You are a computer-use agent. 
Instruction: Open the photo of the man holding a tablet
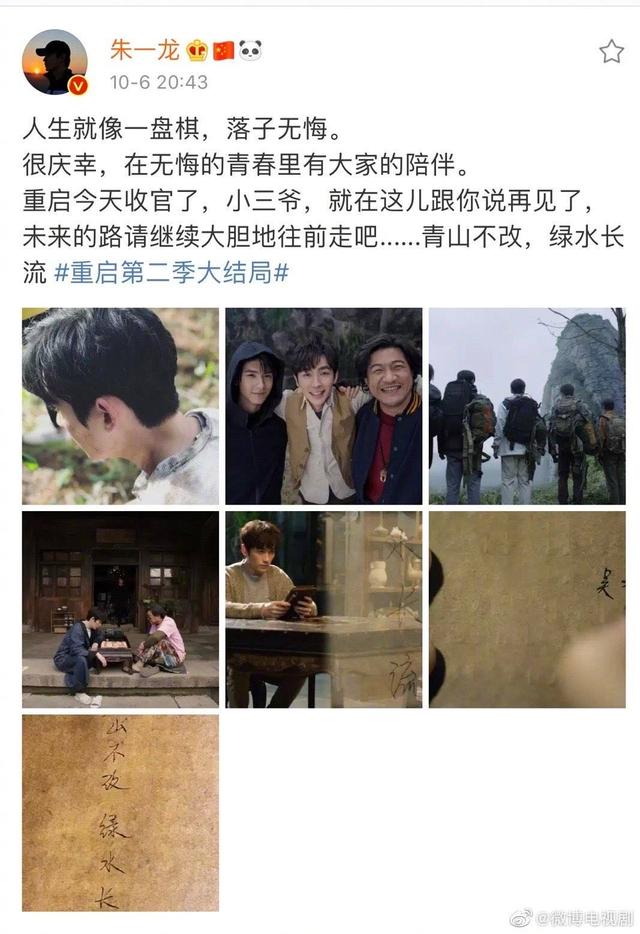pos(323,610)
